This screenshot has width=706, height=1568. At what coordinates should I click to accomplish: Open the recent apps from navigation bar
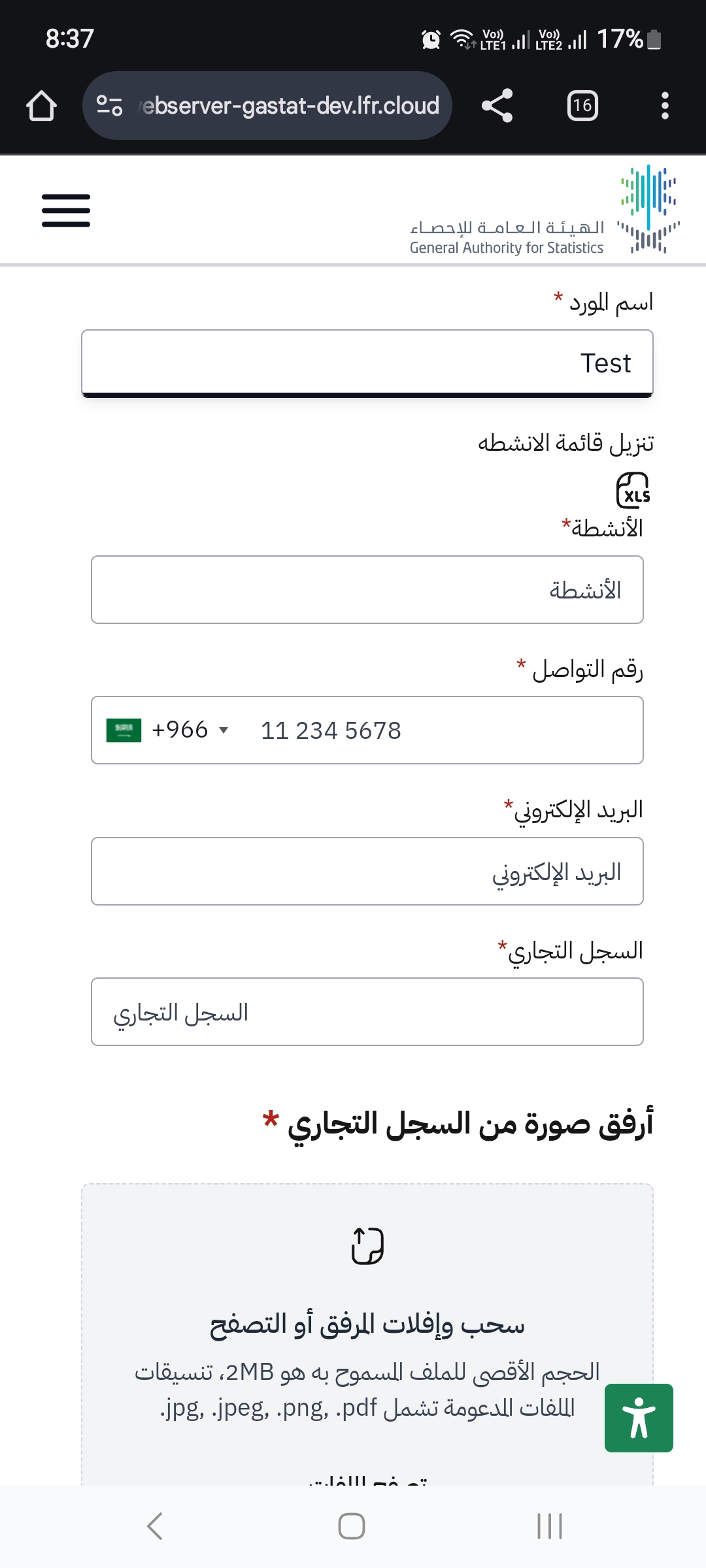point(550,1526)
